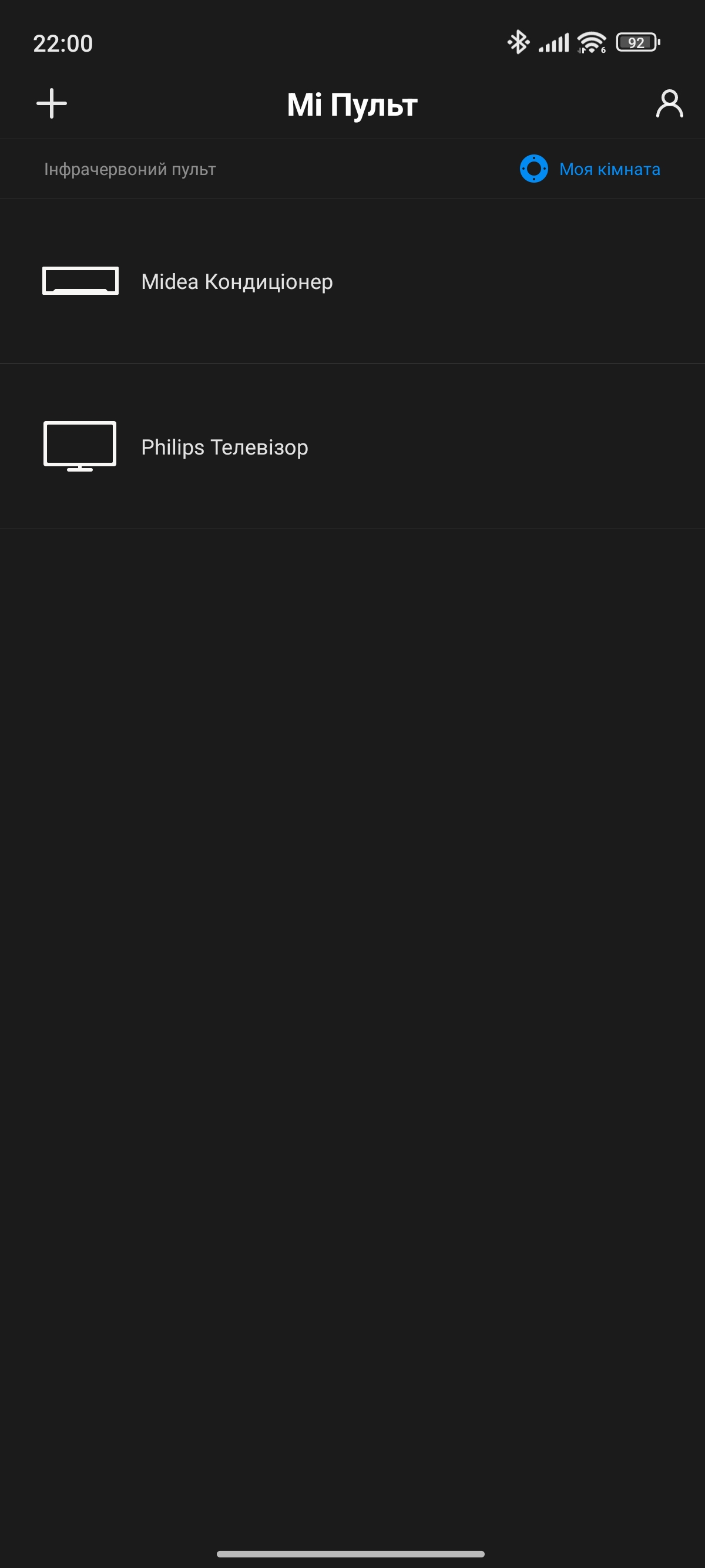Open Midea Кондиціонер remote
Screen dimensions: 705x1568
click(x=237, y=282)
